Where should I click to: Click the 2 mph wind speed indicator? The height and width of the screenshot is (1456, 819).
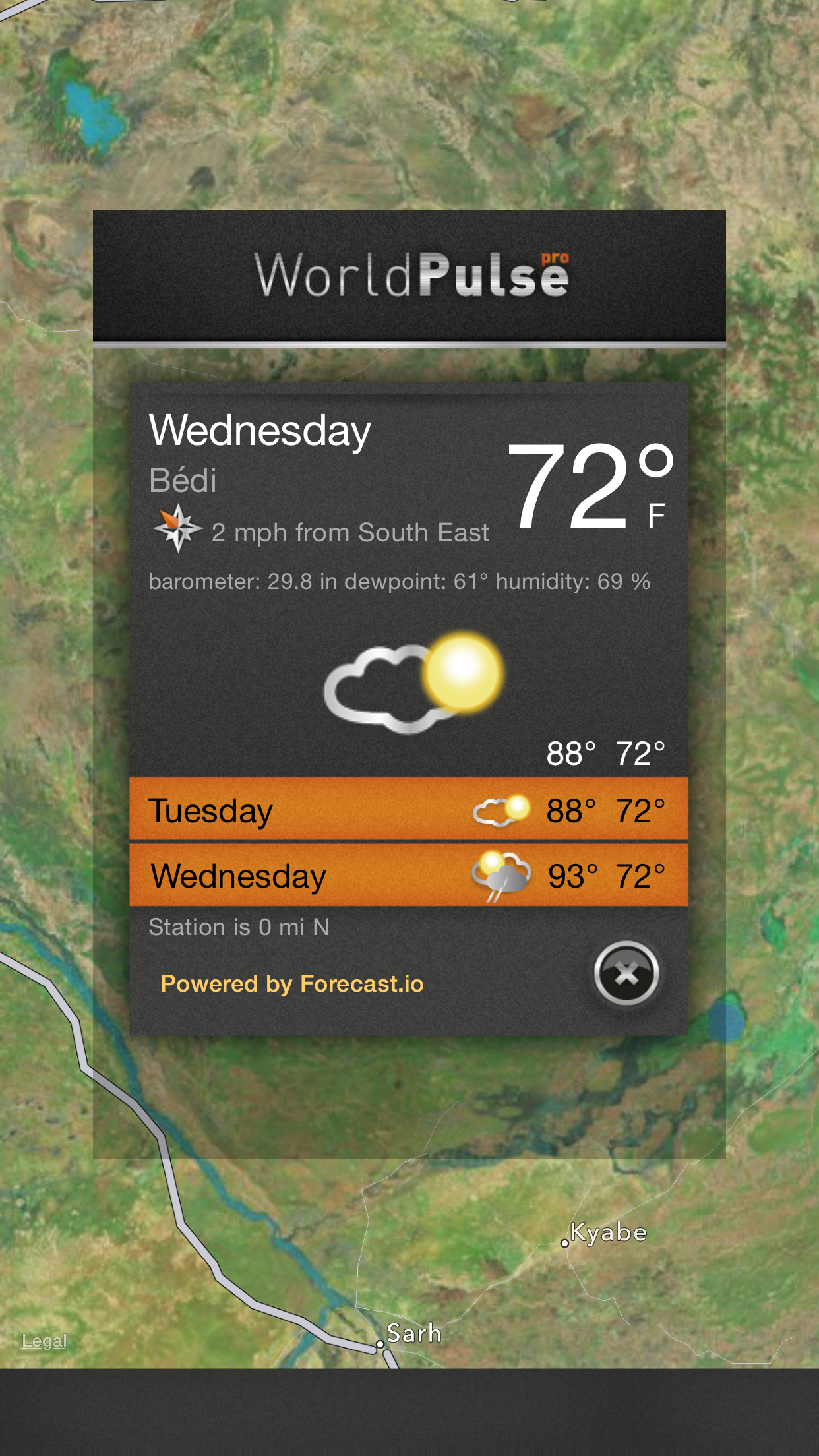(x=349, y=531)
